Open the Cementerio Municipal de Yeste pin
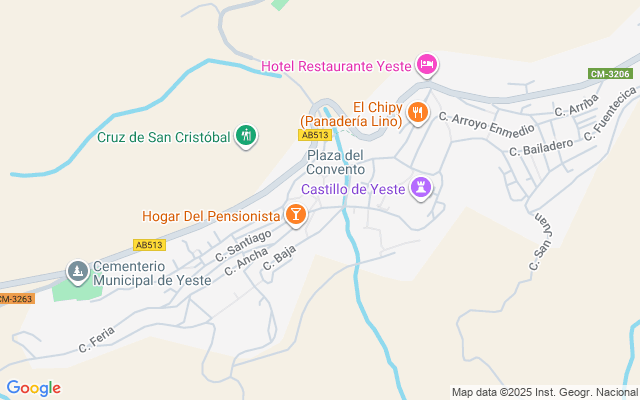Image resolution: width=640 pixels, height=400 pixels. point(78,271)
